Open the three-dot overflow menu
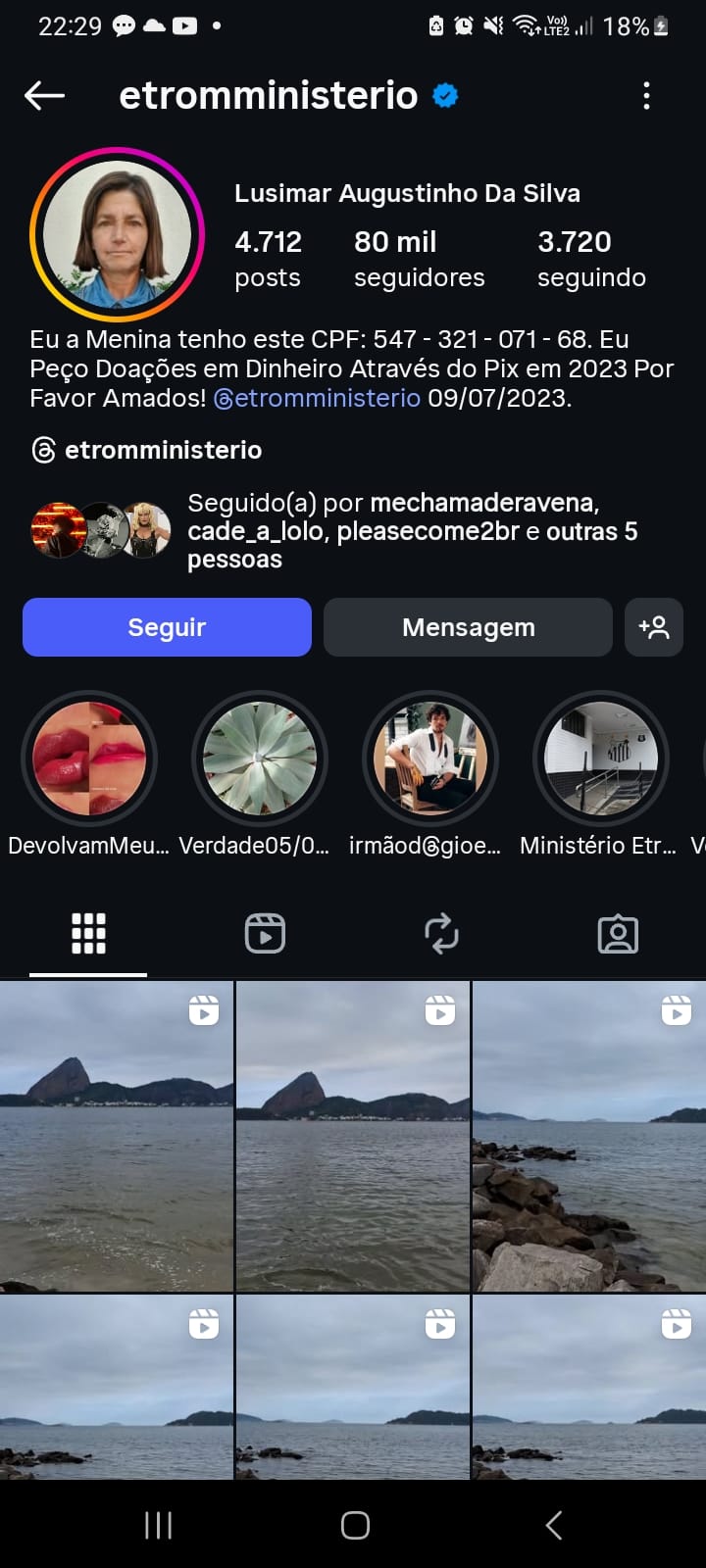The height and width of the screenshot is (1568, 706). pos(645,95)
